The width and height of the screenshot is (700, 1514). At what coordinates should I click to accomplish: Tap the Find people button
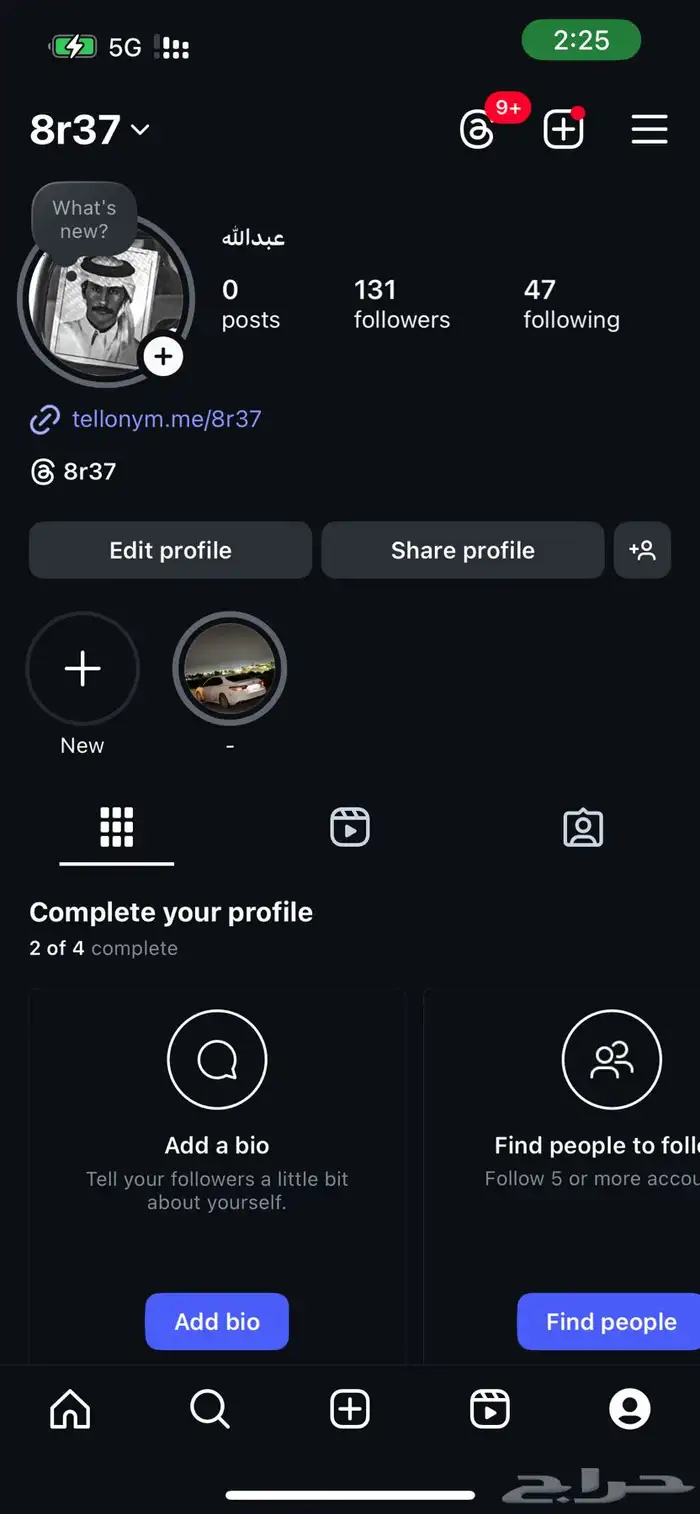(x=610, y=1321)
